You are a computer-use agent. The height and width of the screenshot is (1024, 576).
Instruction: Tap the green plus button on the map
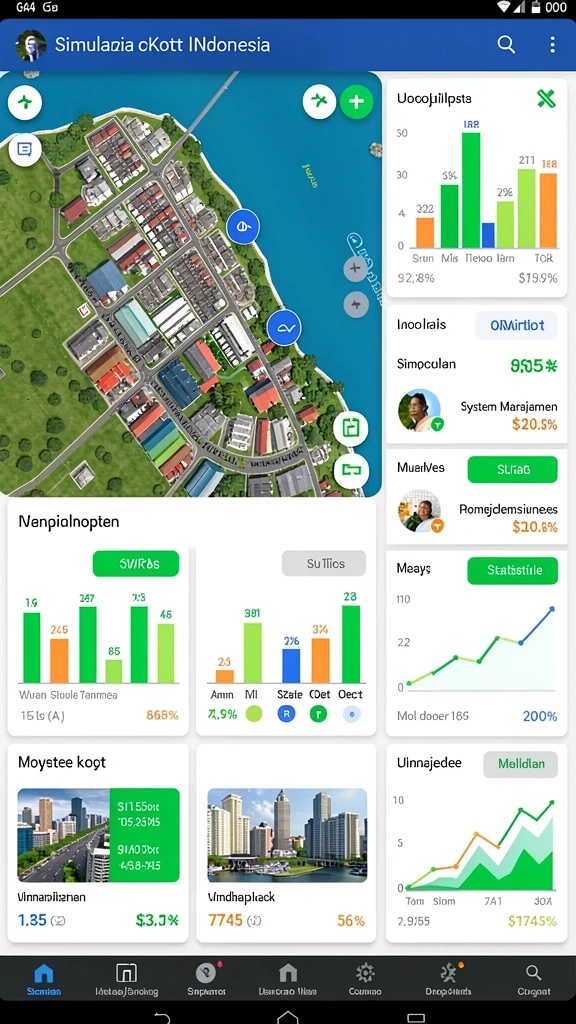tap(356, 101)
